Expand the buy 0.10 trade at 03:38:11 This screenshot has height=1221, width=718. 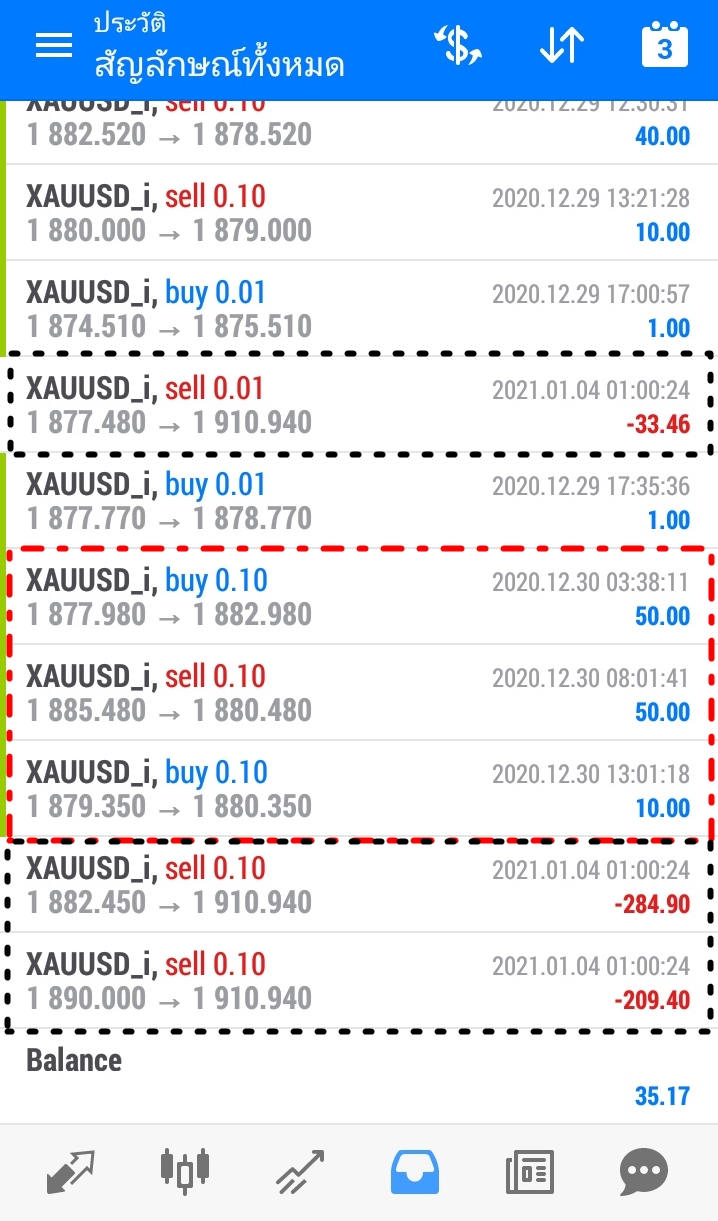[x=358, y=597]
